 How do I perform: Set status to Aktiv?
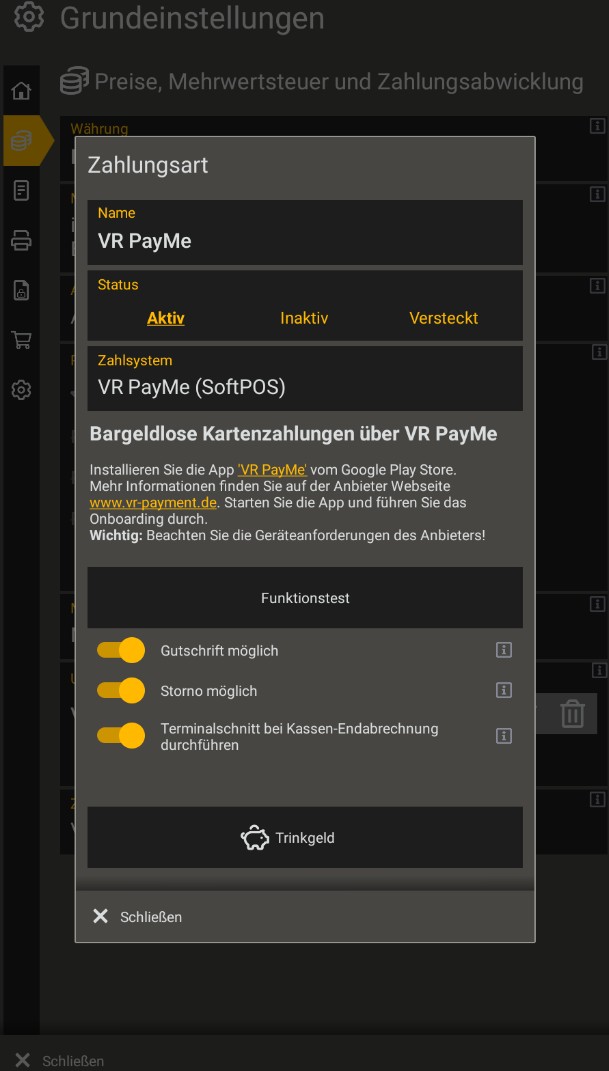pos(166,318)
